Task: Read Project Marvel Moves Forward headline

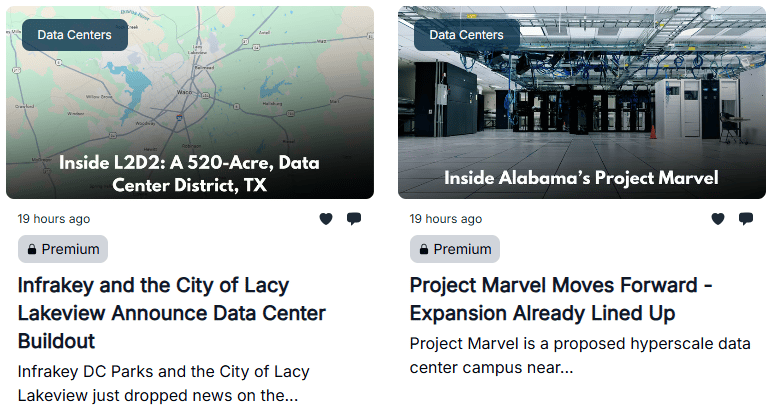Action: [x=560, y=299]
